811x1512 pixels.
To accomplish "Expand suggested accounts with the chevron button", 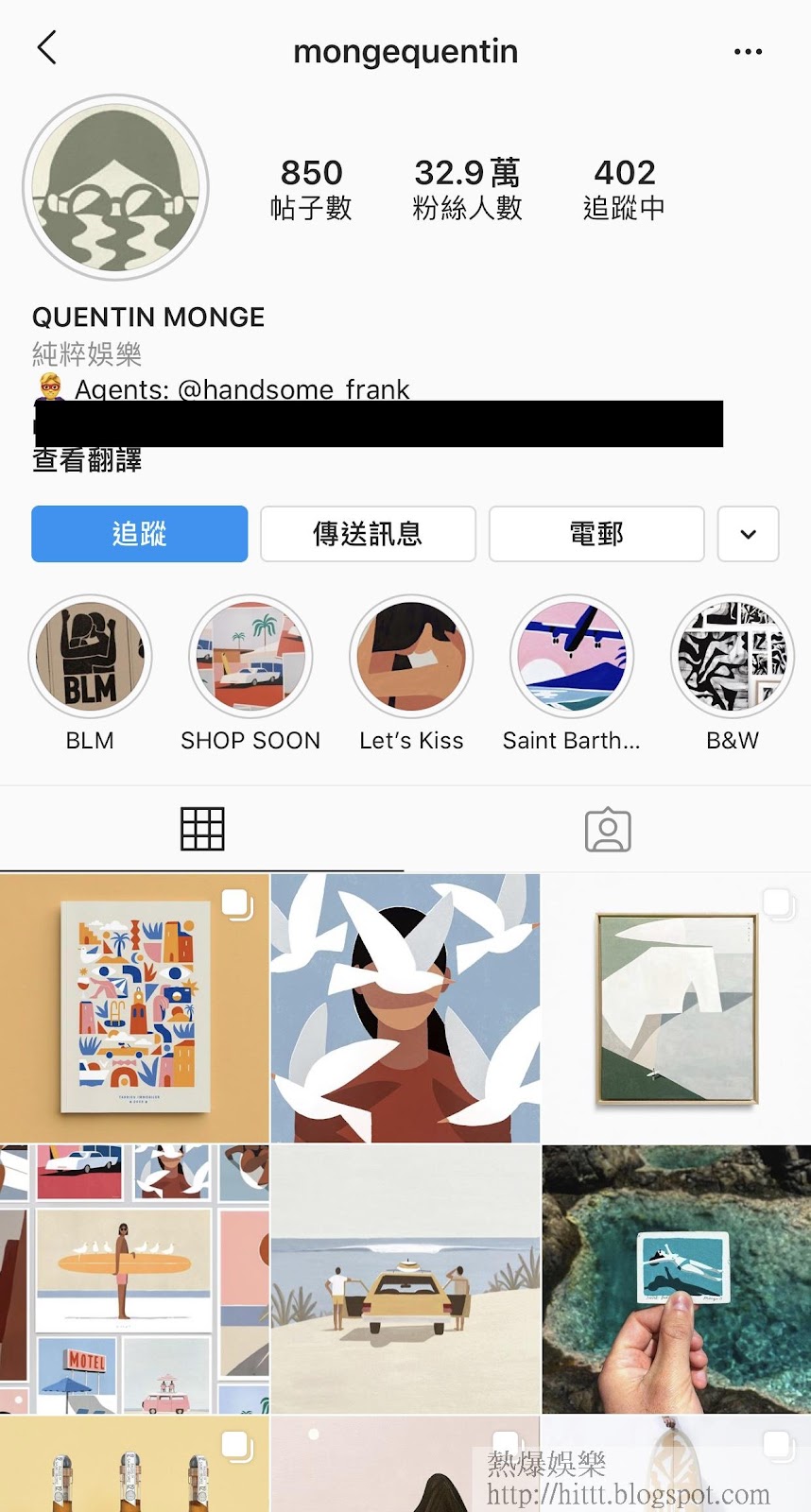I will (748, 534).
